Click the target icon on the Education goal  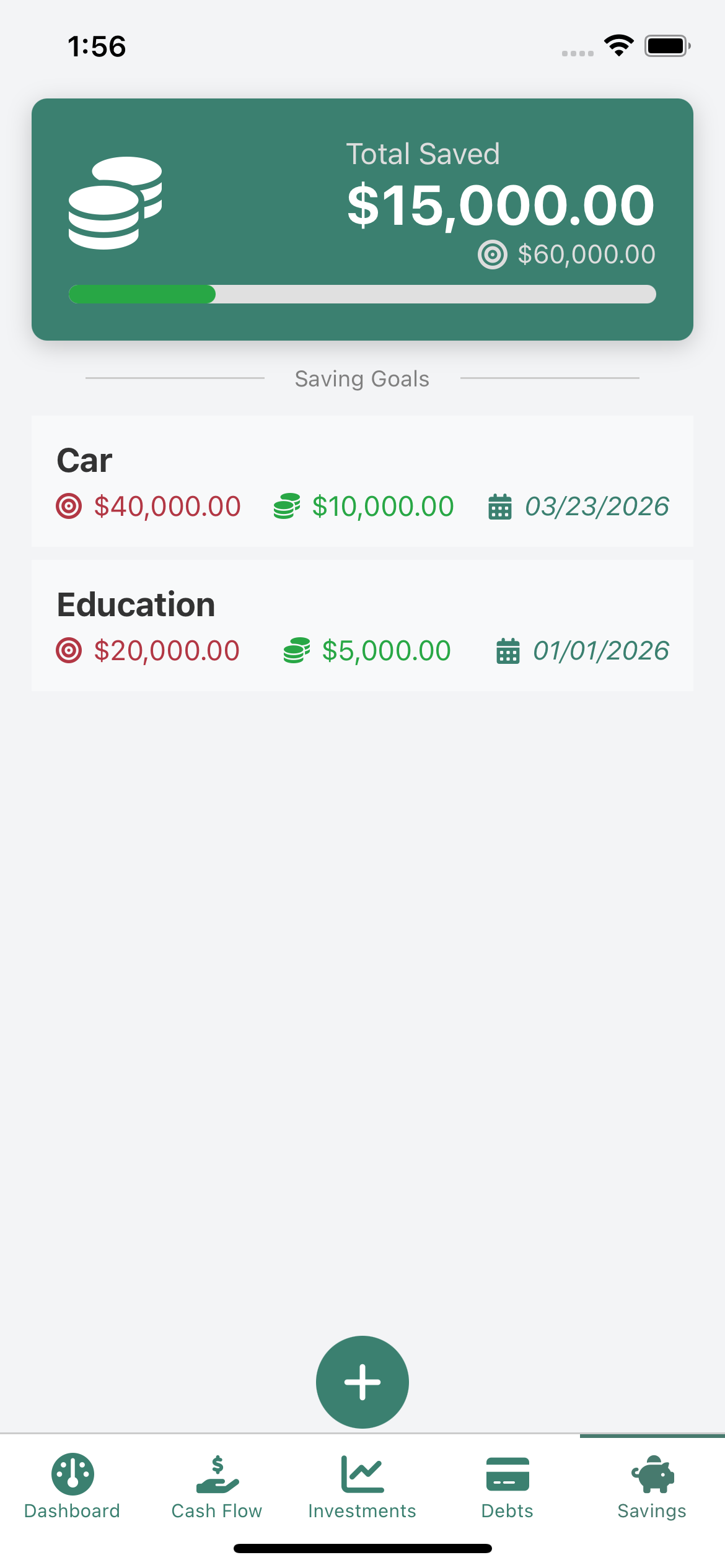pyautogui.click(x=68, y=651)
